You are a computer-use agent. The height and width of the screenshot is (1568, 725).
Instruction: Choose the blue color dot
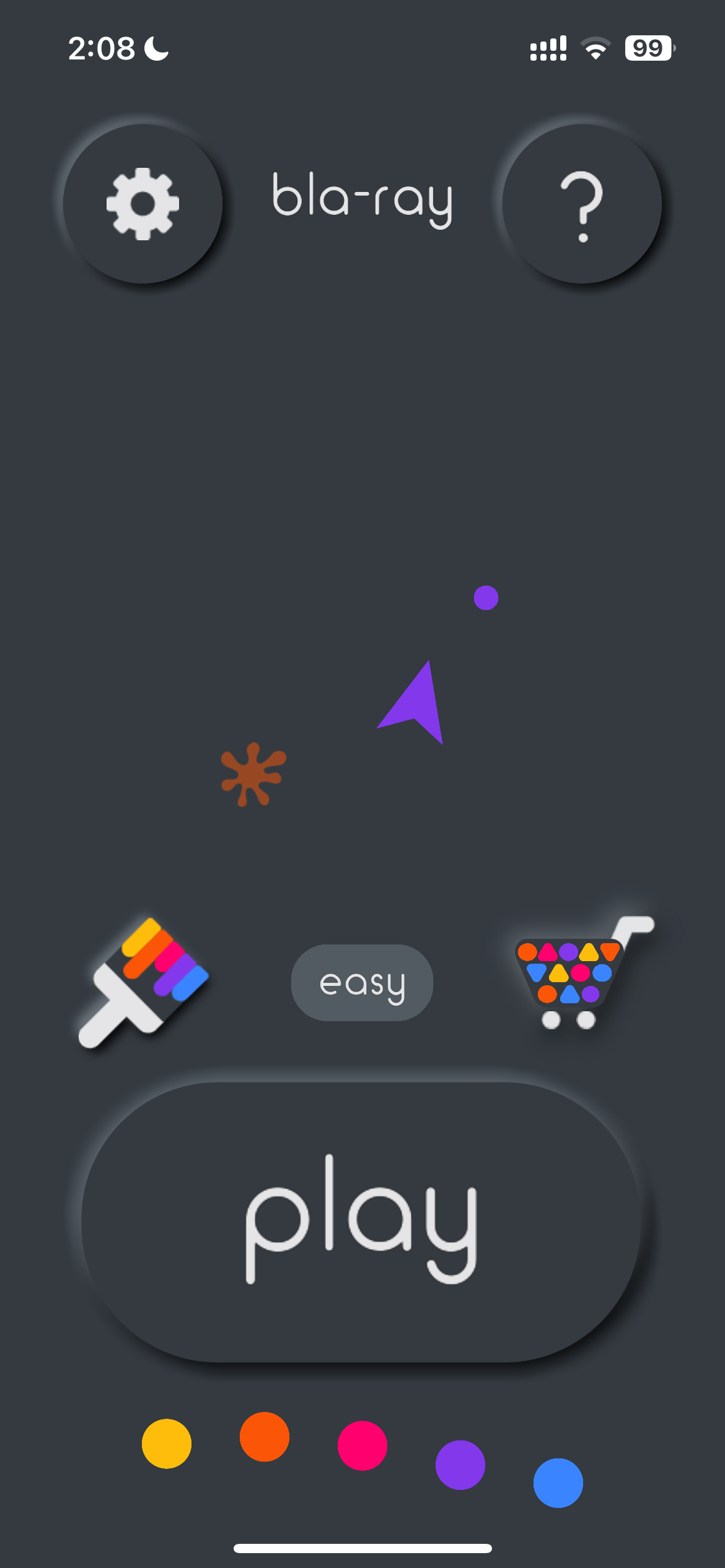point(558,1483)
